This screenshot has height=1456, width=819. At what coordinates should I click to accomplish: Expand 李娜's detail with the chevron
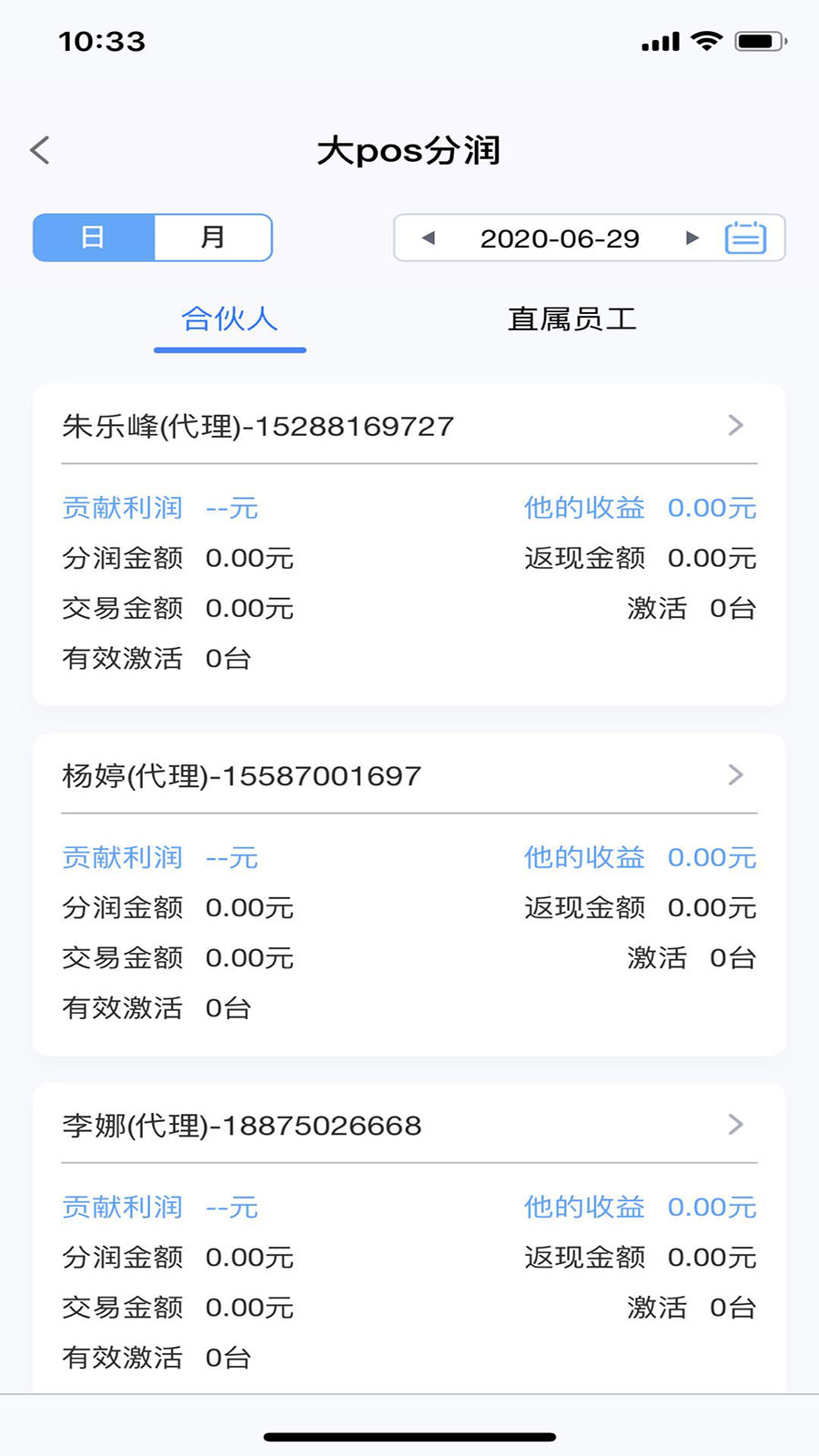pos(735,1125)
